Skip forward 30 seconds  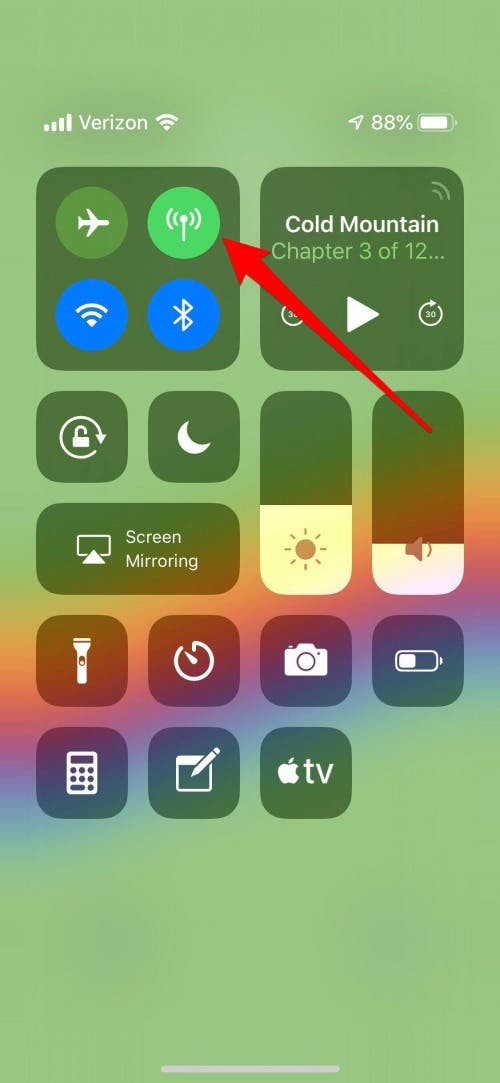(x=431, y=314)
